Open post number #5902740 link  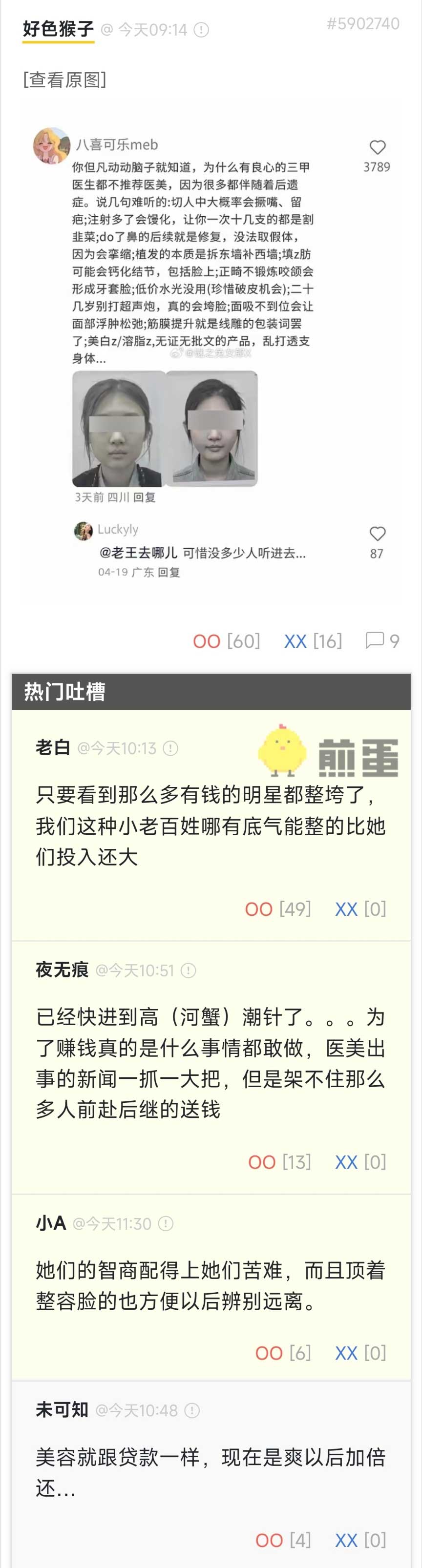point(363,24)
